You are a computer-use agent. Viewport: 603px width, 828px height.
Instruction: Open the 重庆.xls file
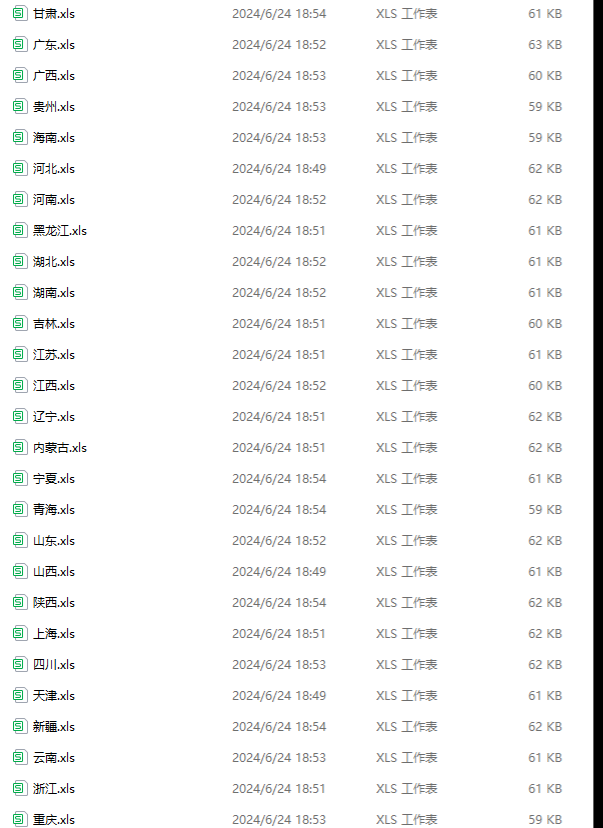click(53, 820)
